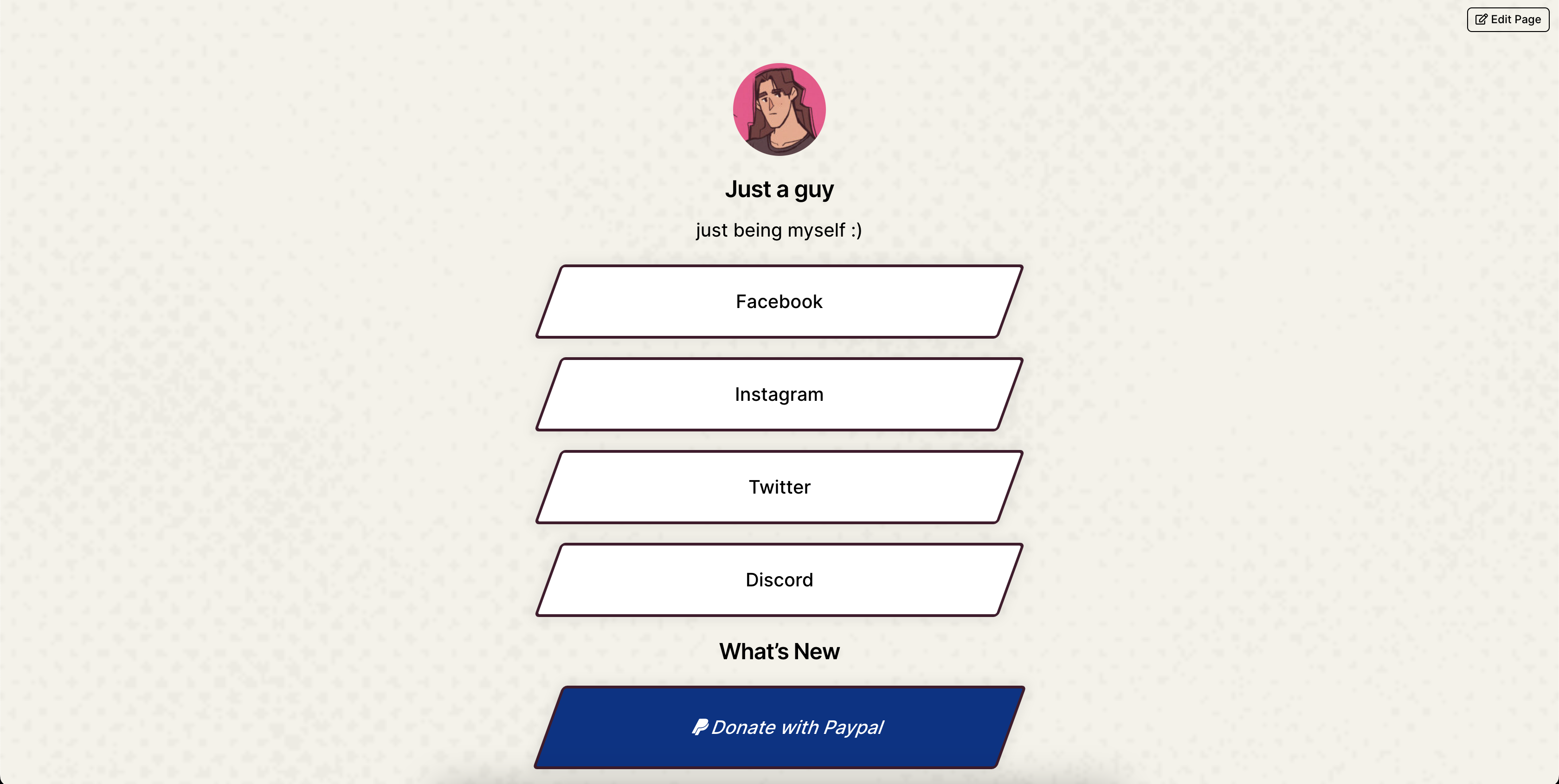1559x784 pixels.
Task: Open the Edit Page button
Action: pos(1507,19)
